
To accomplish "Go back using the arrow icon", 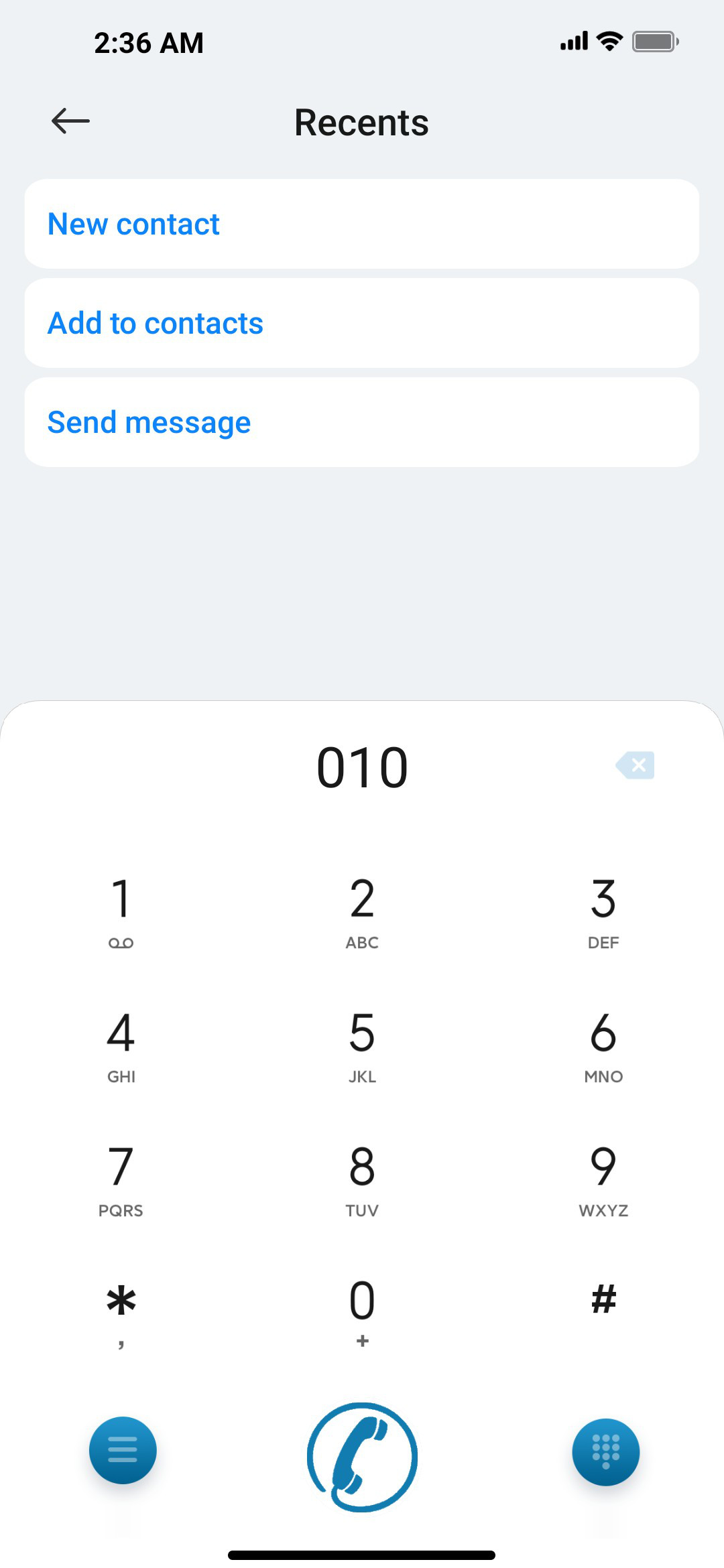I will click(70, 121).
